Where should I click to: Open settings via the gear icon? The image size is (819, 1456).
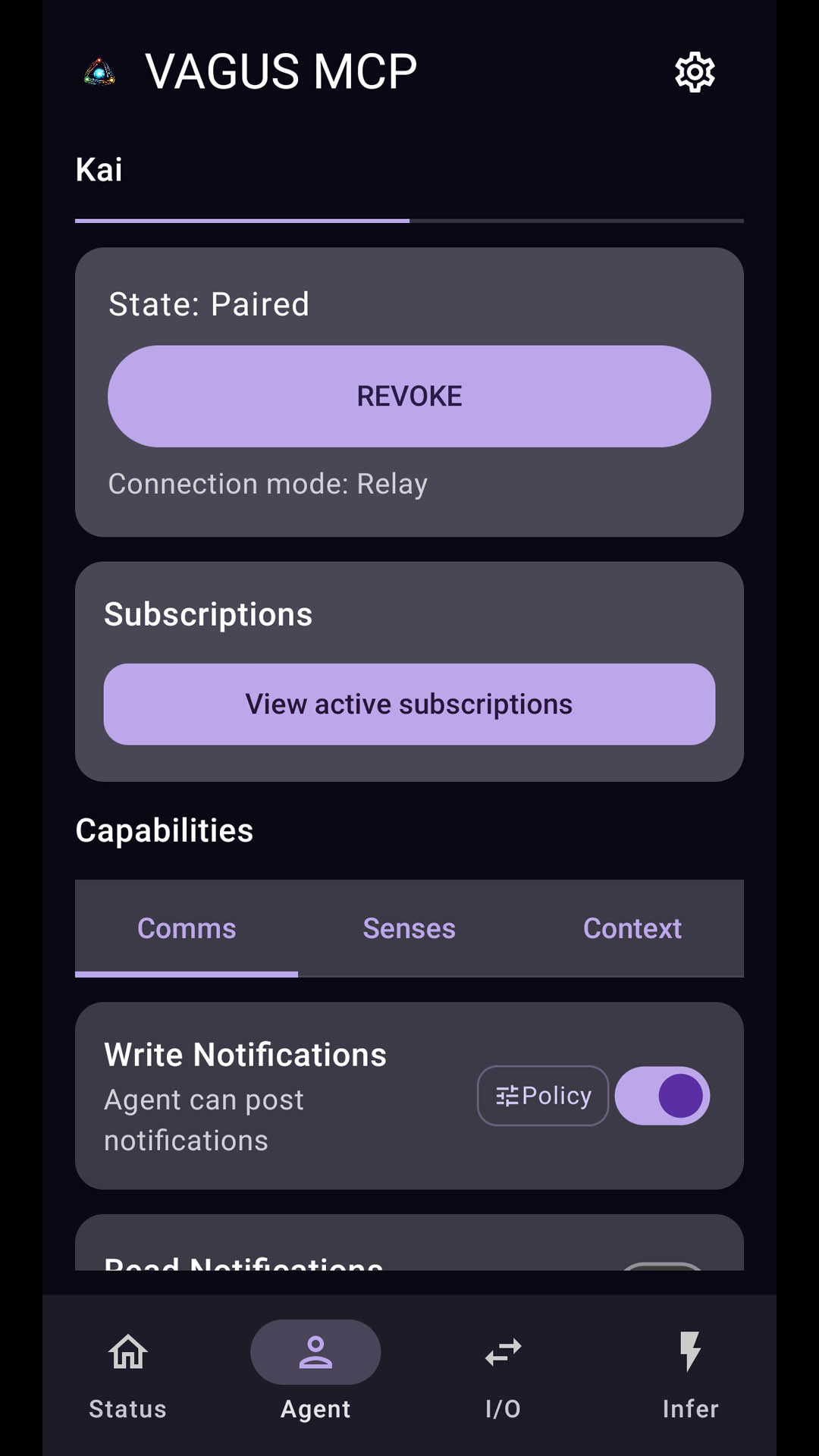point(695,73)
